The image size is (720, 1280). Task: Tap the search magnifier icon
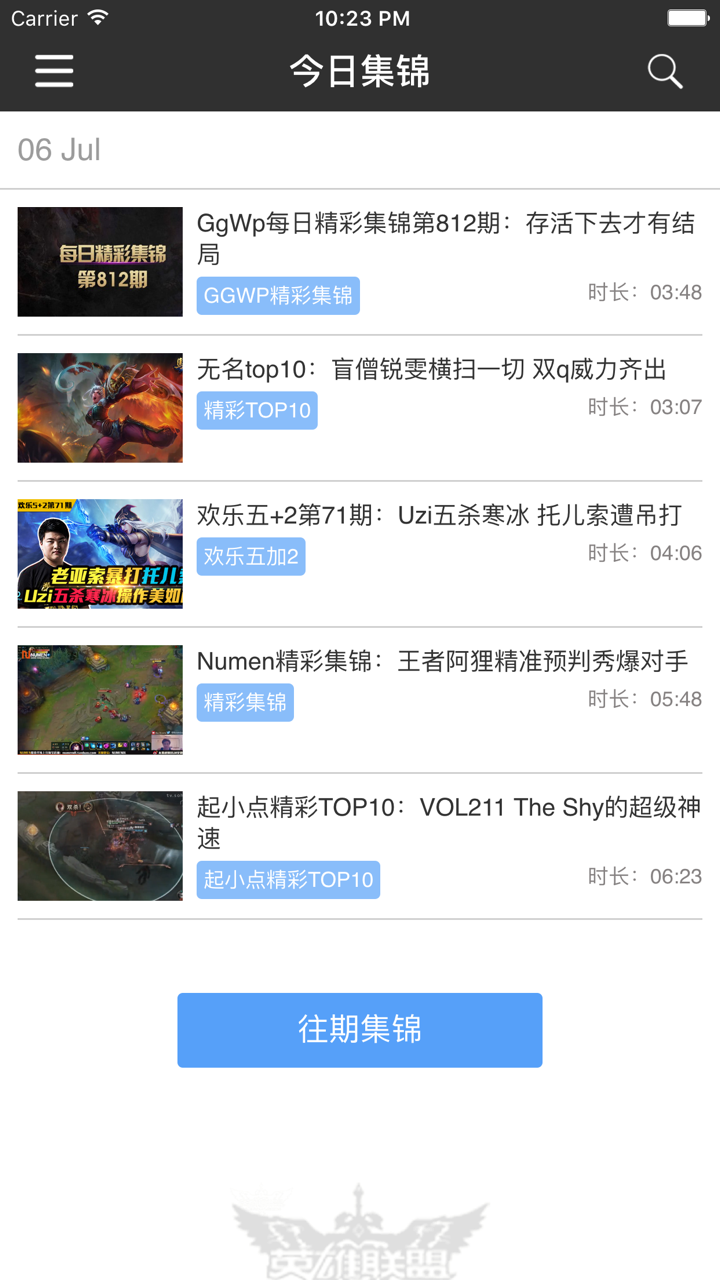pyautogui.click(x=665, y=71)
